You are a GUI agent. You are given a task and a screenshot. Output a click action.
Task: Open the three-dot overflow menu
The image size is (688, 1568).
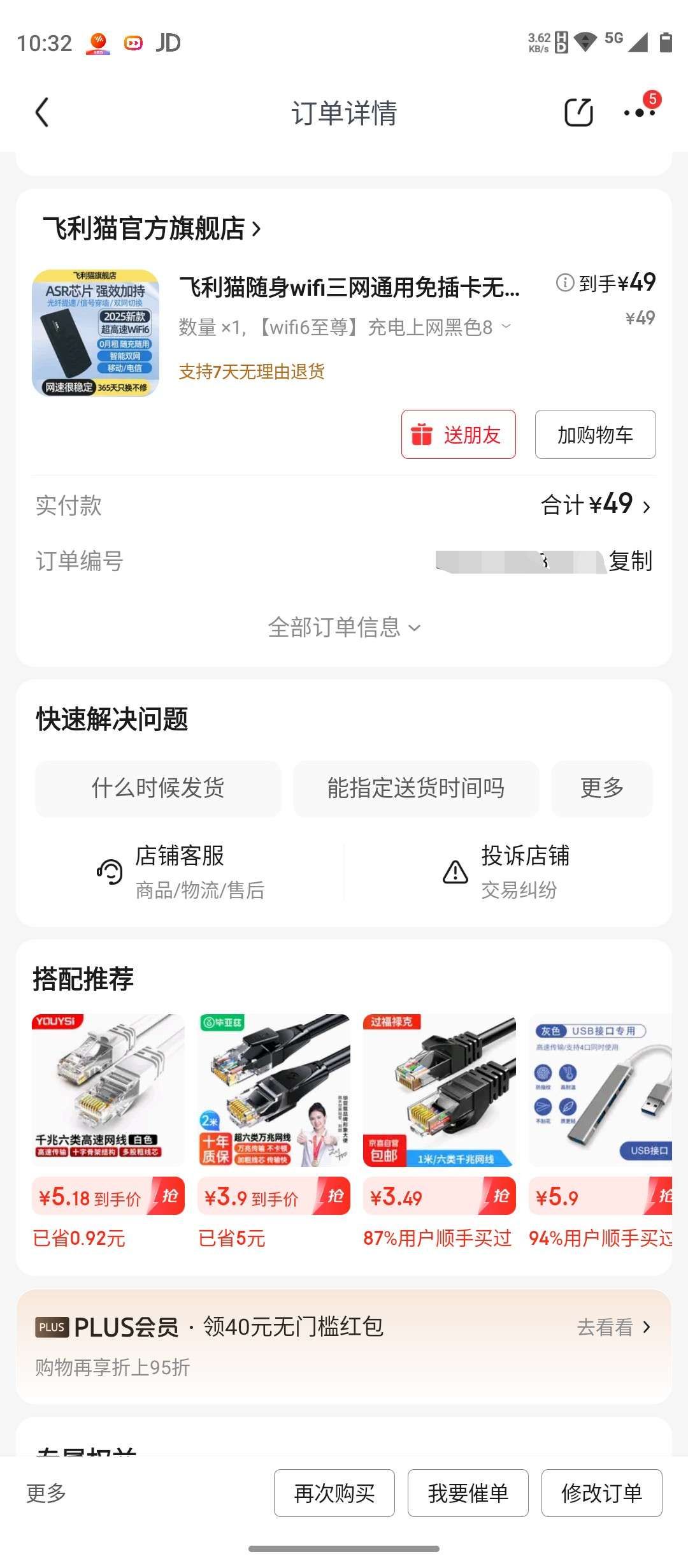point(639,113)
